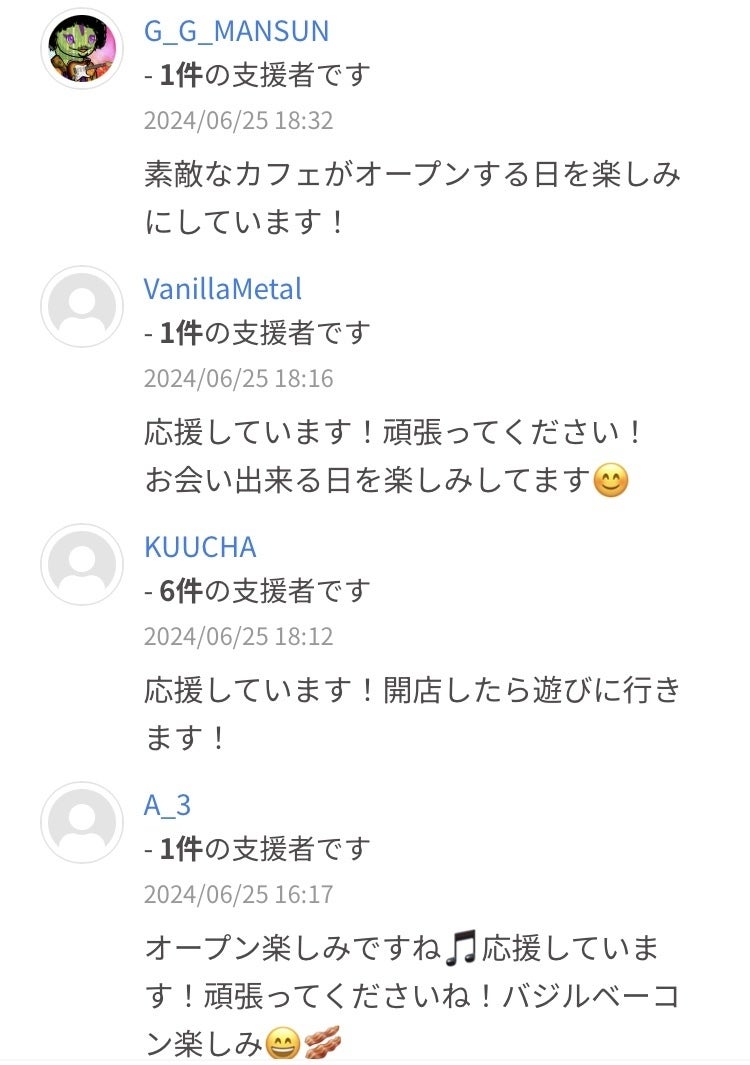Viewport: 750px width, 1065px height.
Task: Tap VanillaMetal's avatar picture
Action: pyautogui.click(x=82, y=306)
